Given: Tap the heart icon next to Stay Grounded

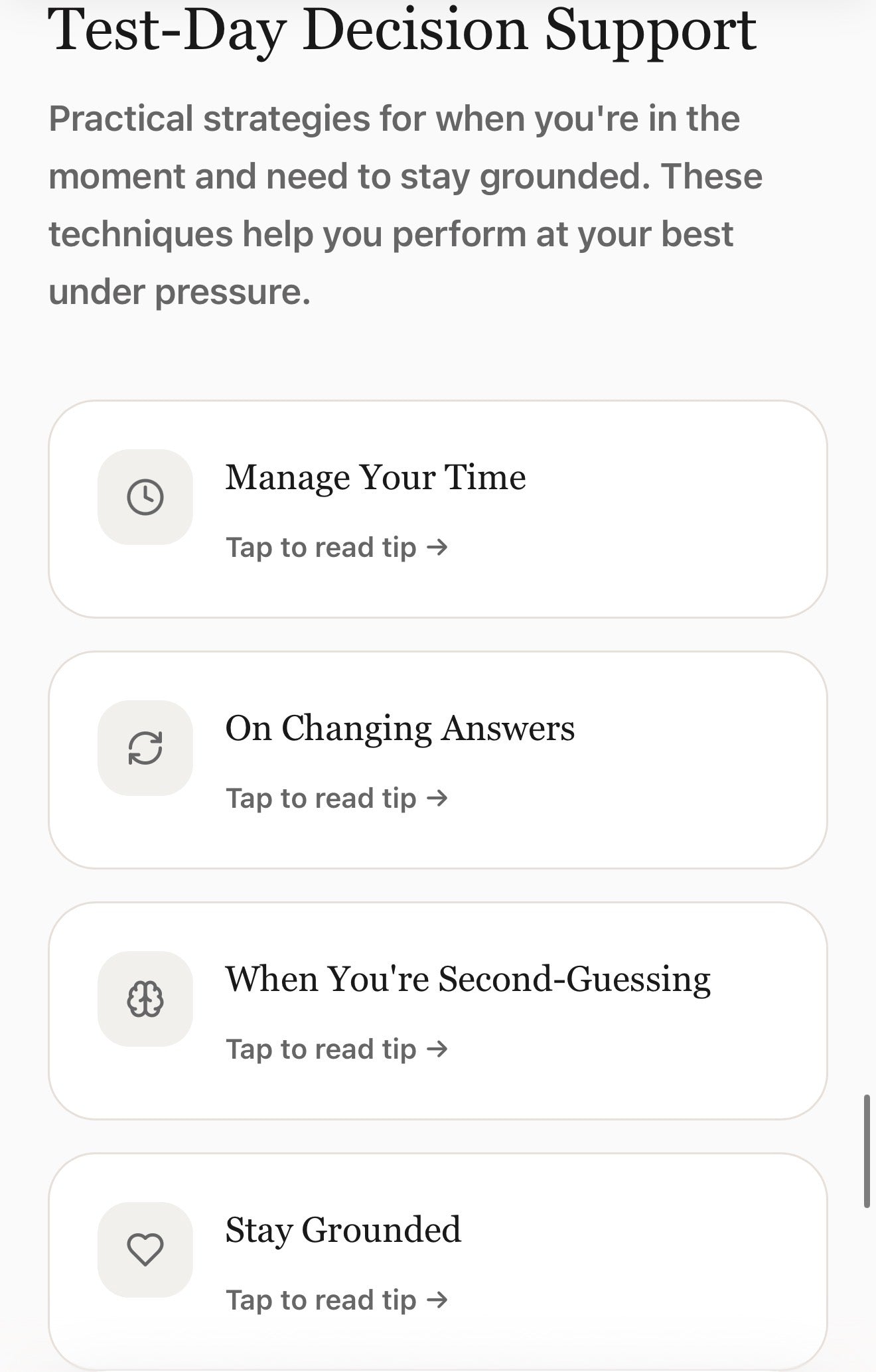Looking at the screenshot, I should click(x=145, y=1248).
